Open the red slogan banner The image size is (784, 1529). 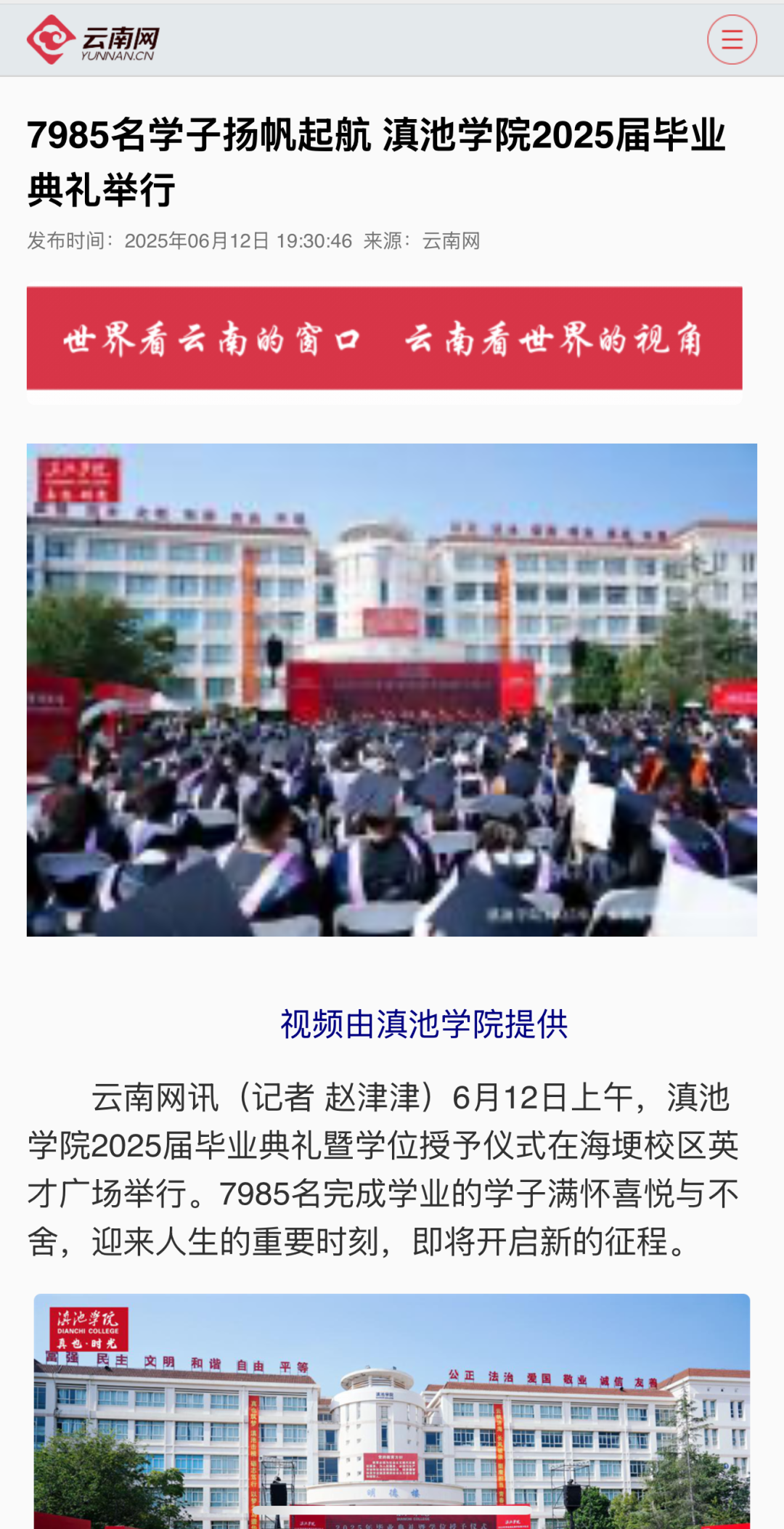click(384, 339)
